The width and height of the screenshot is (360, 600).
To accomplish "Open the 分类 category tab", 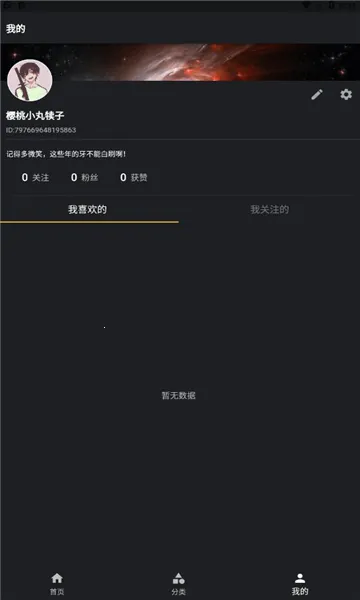I will click(178, 584).
